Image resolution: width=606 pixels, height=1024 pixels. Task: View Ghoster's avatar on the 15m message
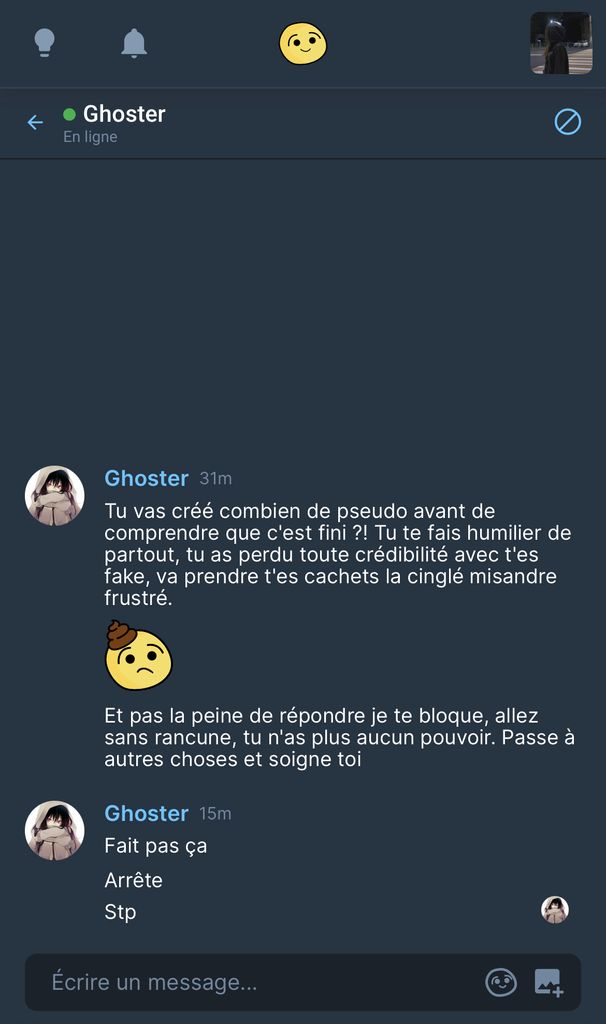[x=54, y=830]
